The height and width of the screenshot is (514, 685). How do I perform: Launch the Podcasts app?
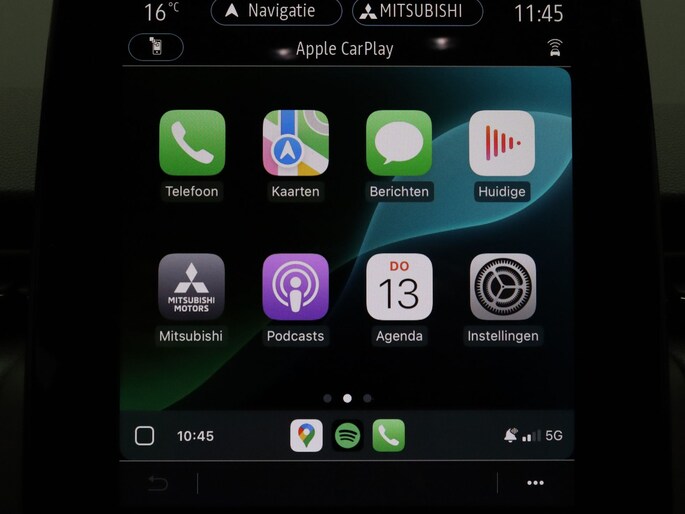pyautogui.click(x=295, y=287)
